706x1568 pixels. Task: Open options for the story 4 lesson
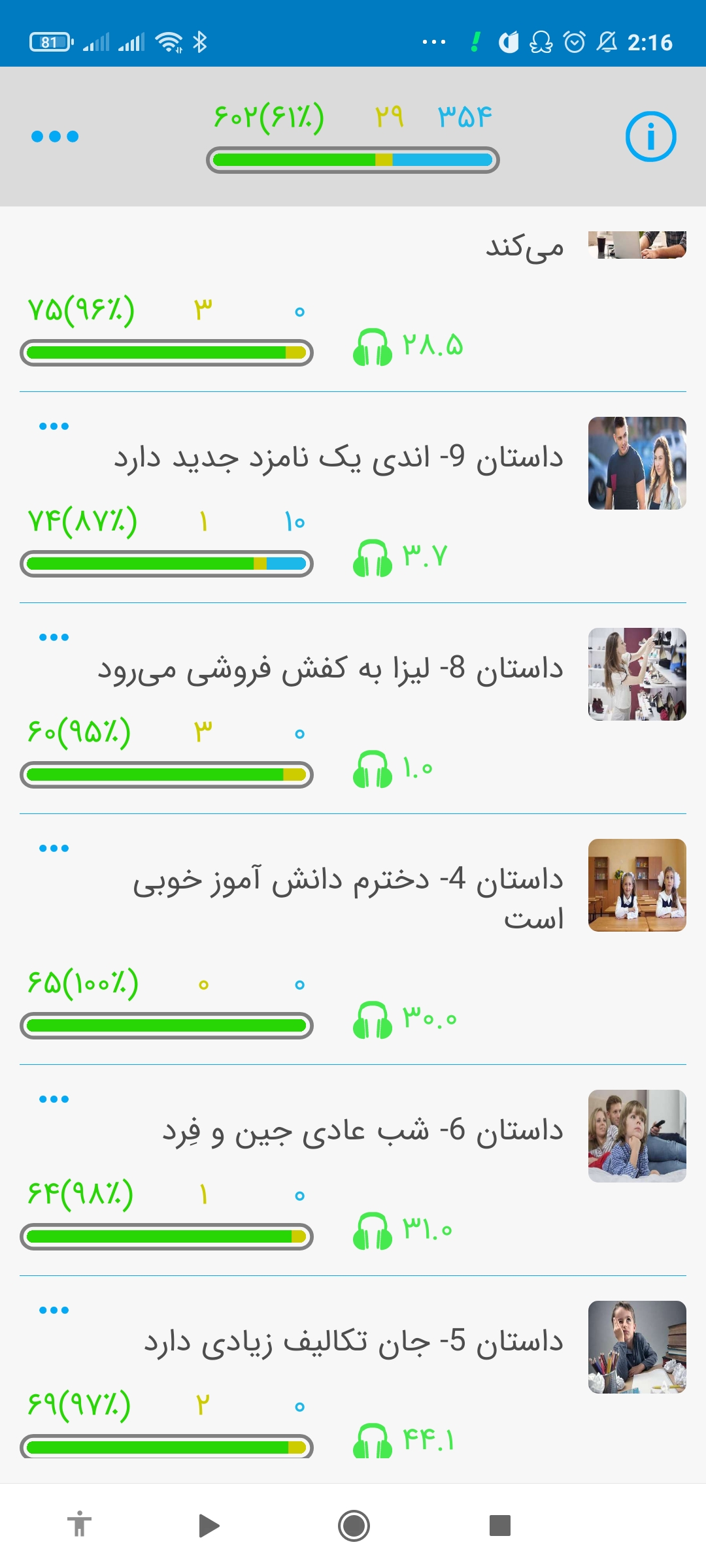[54, 849]
